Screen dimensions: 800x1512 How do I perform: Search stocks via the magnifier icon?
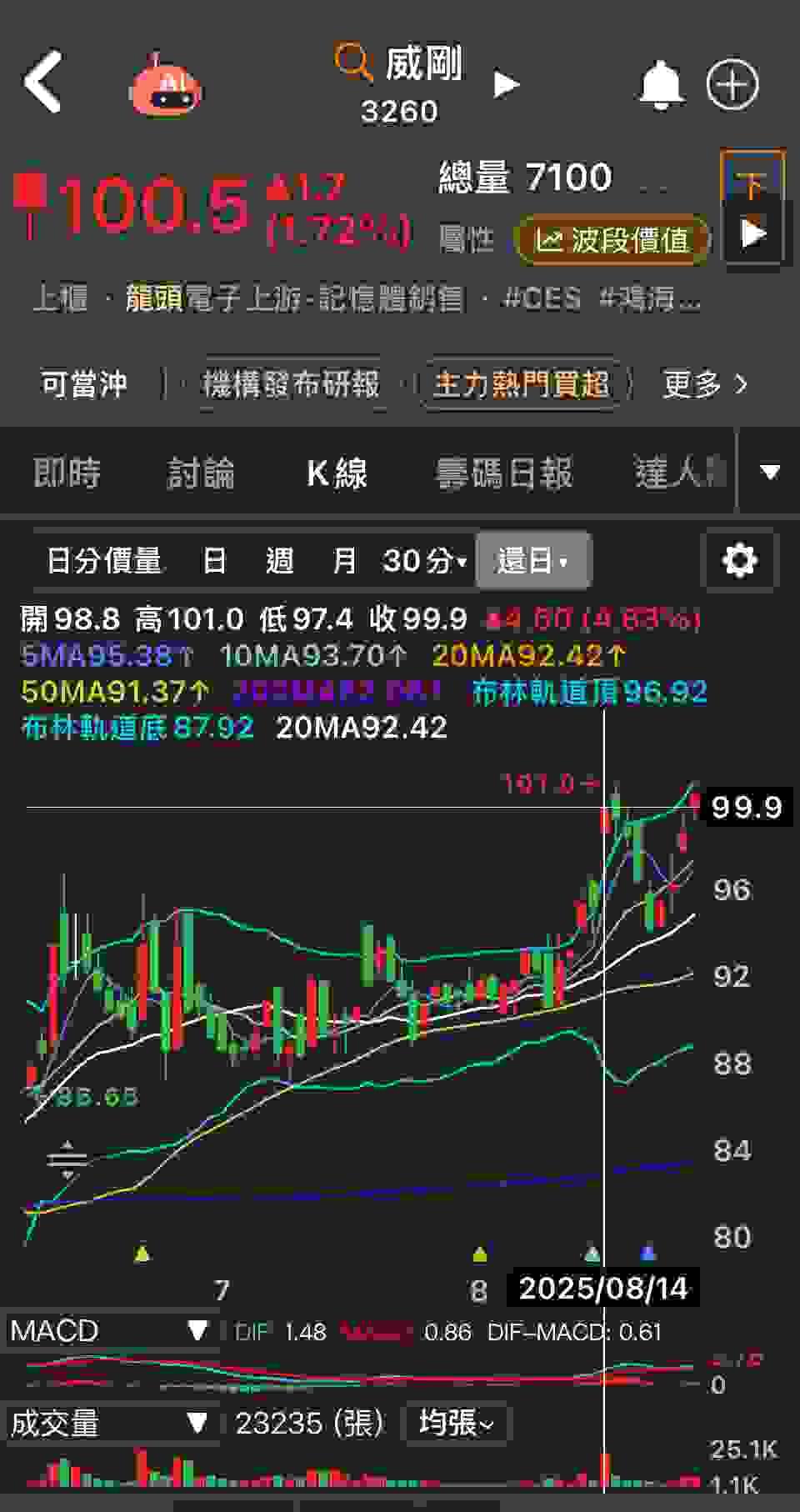point(353,63)
